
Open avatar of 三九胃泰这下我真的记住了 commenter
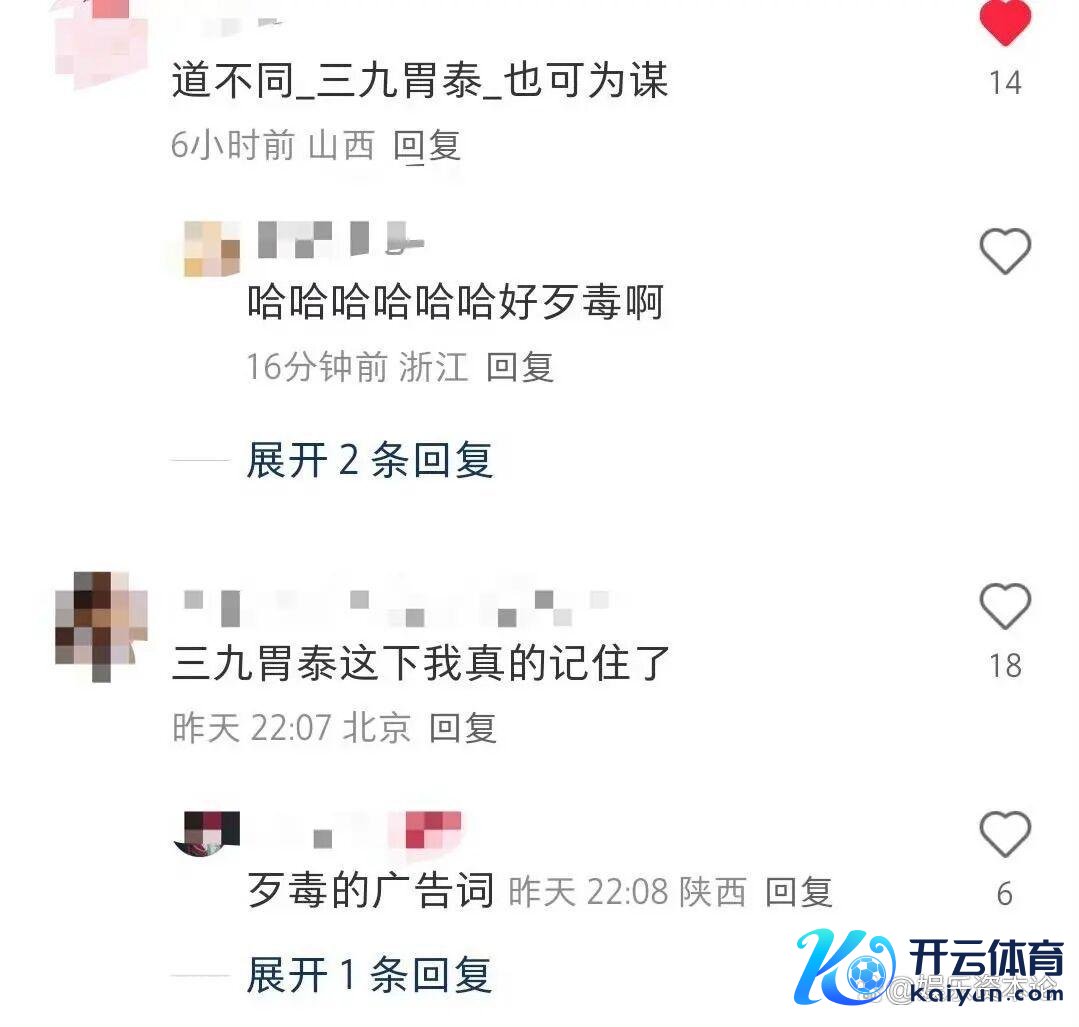100,626
